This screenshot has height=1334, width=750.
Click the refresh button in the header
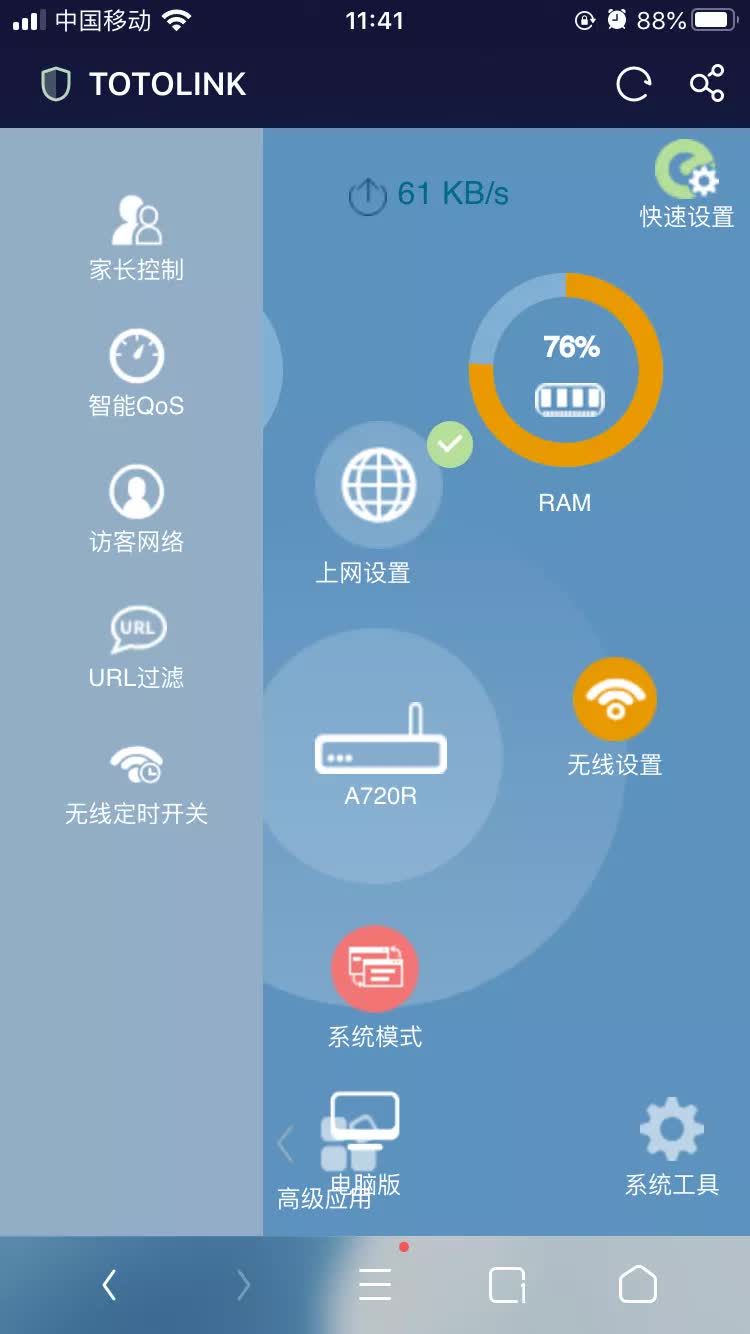click(x=634, y=84)
